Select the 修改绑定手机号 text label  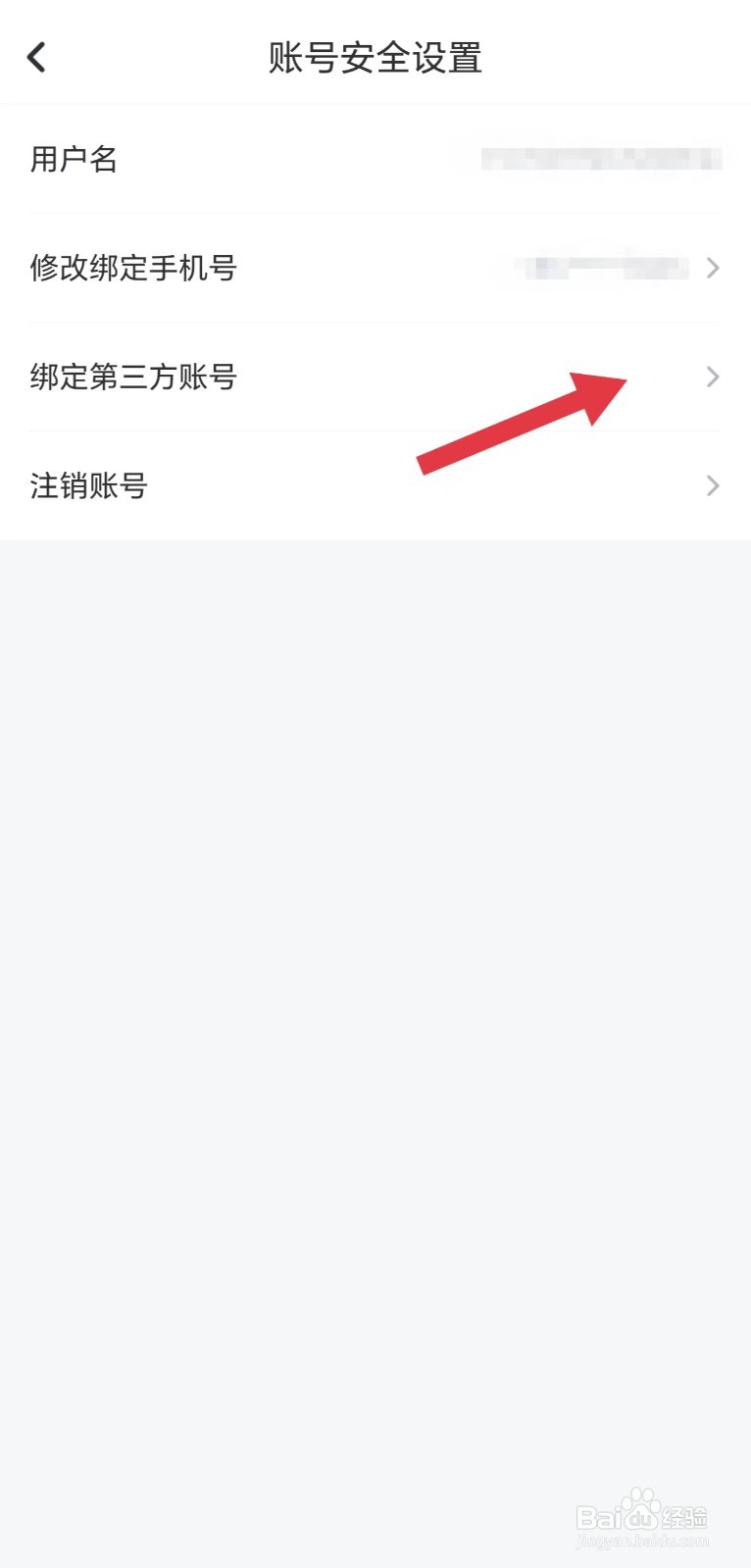click(x=134, y=268)
